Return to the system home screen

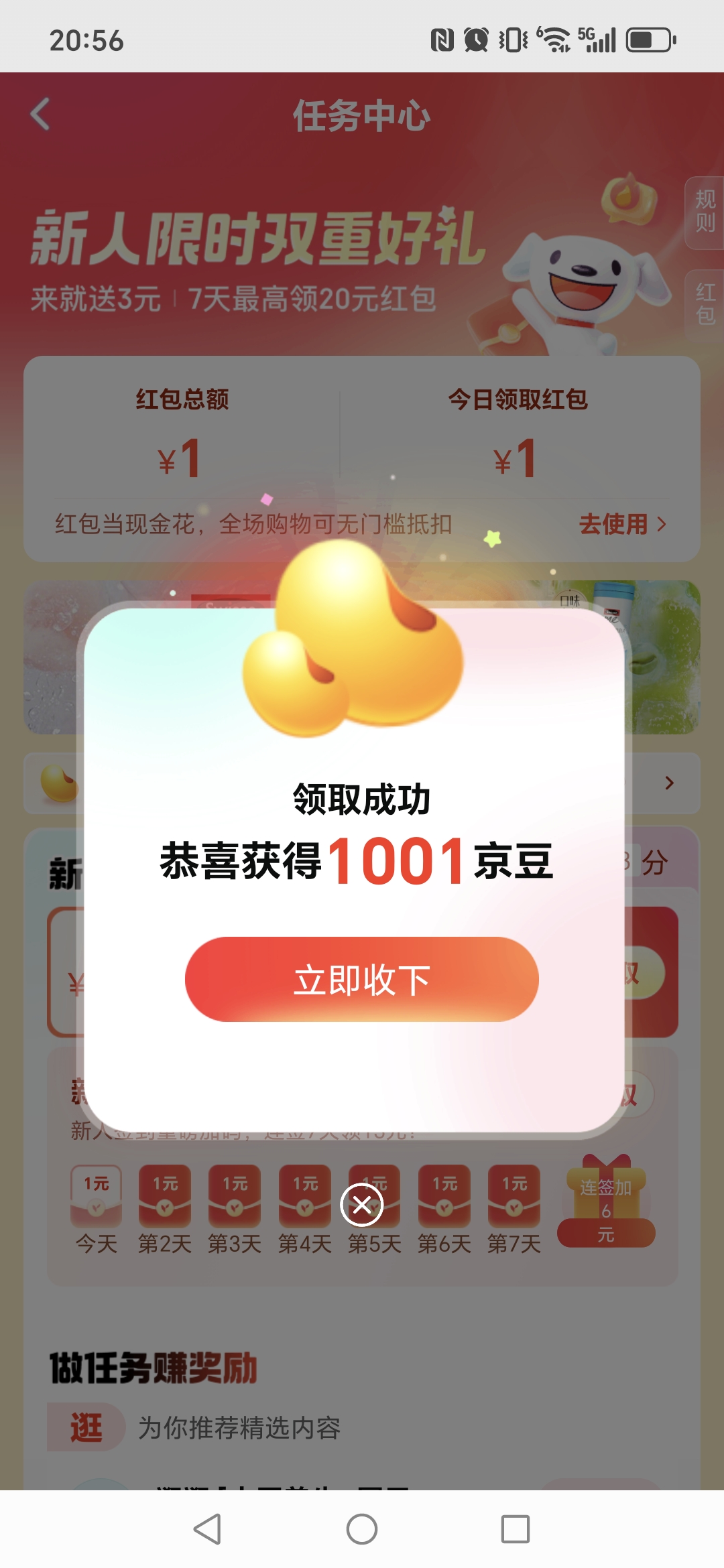click(x=362, y=1529)
